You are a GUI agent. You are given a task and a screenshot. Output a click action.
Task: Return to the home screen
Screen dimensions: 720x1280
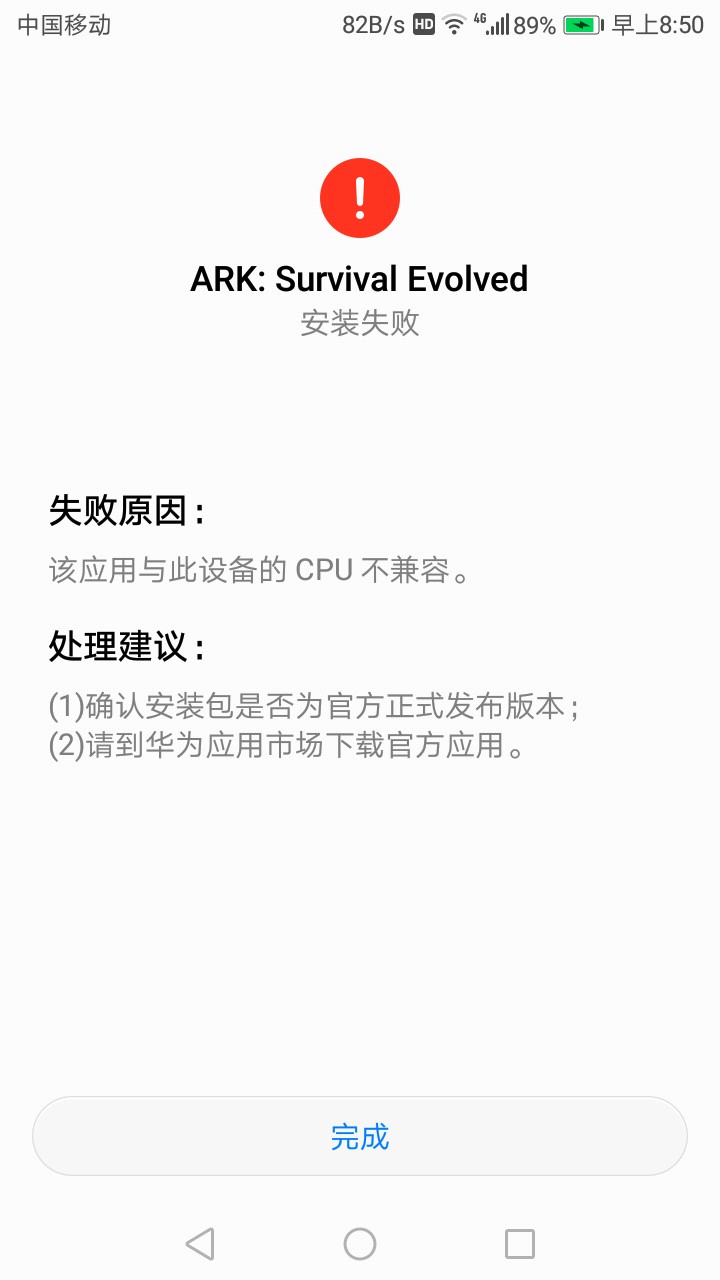pos(360,1244)
